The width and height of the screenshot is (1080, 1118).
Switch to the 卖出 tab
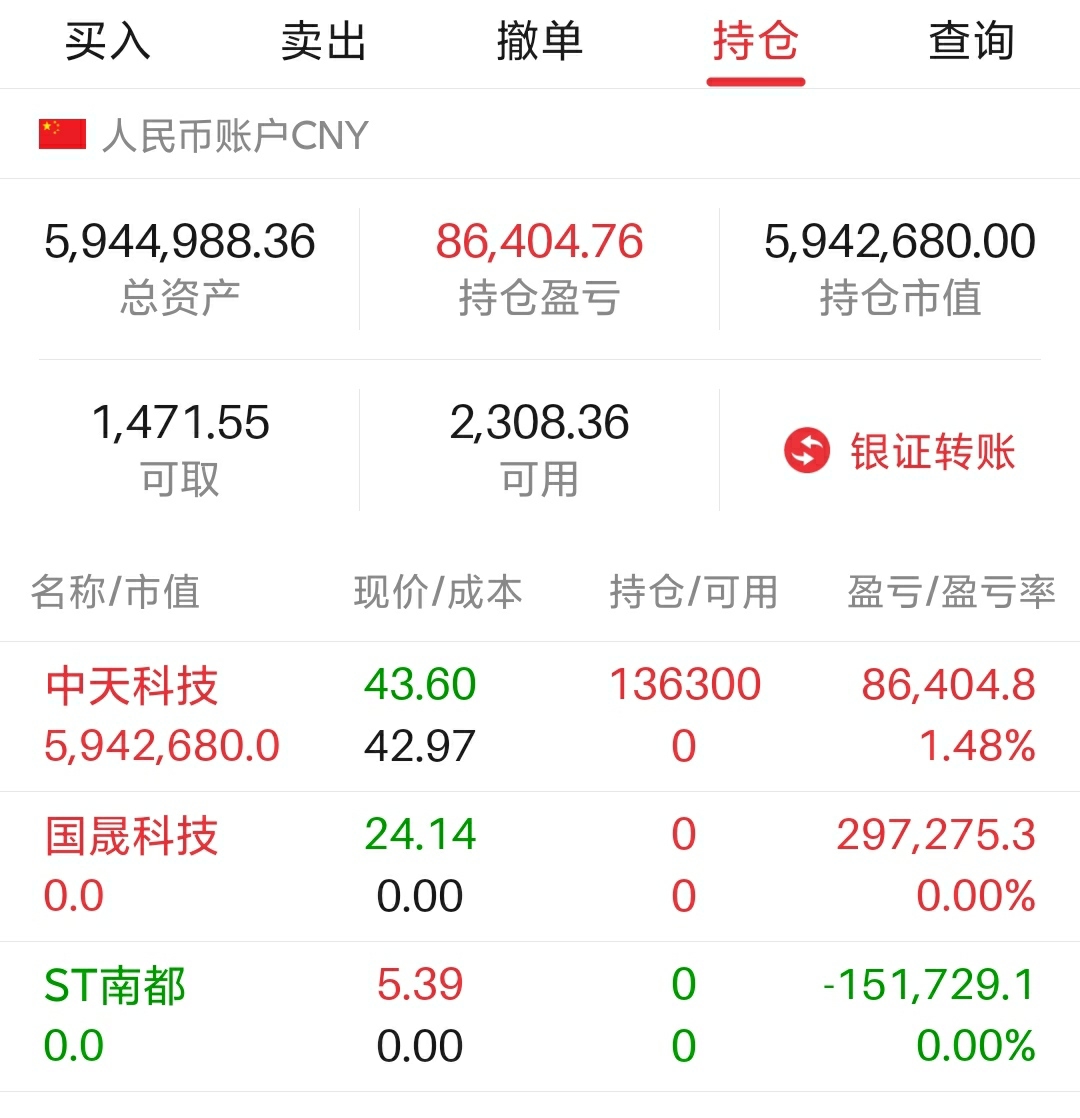[x=324, y=41]
